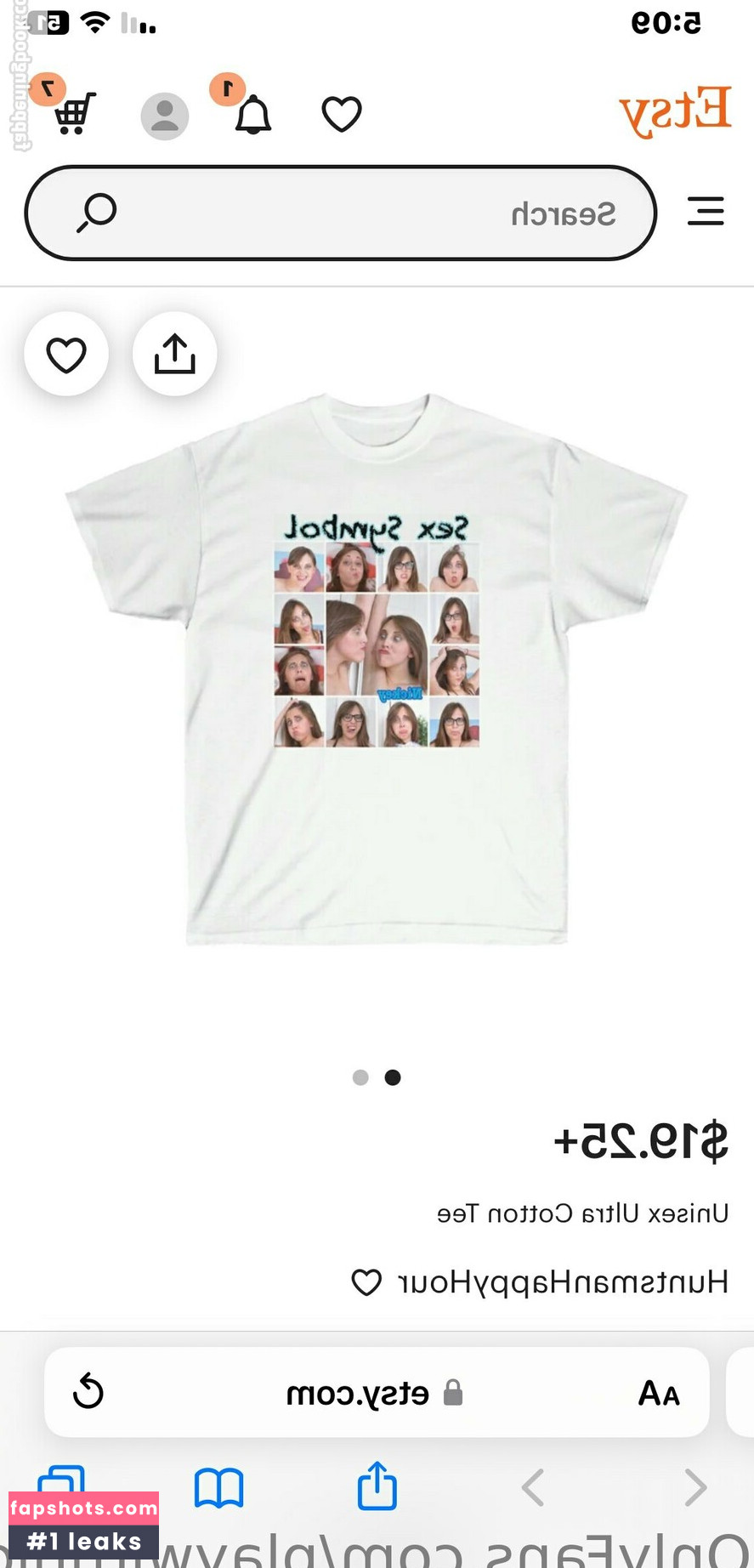Reload the page in Safari
Viewport: 754px width, 1568px height.
[88, 1392]
